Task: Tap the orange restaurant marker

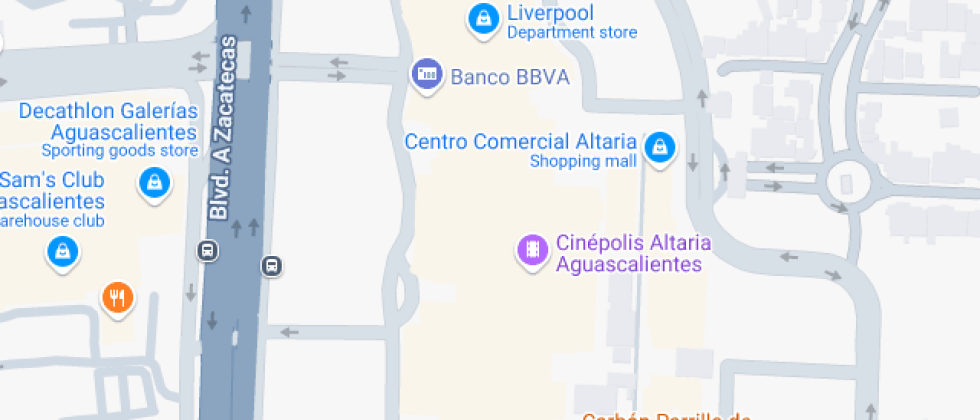Action: [118, 296]
